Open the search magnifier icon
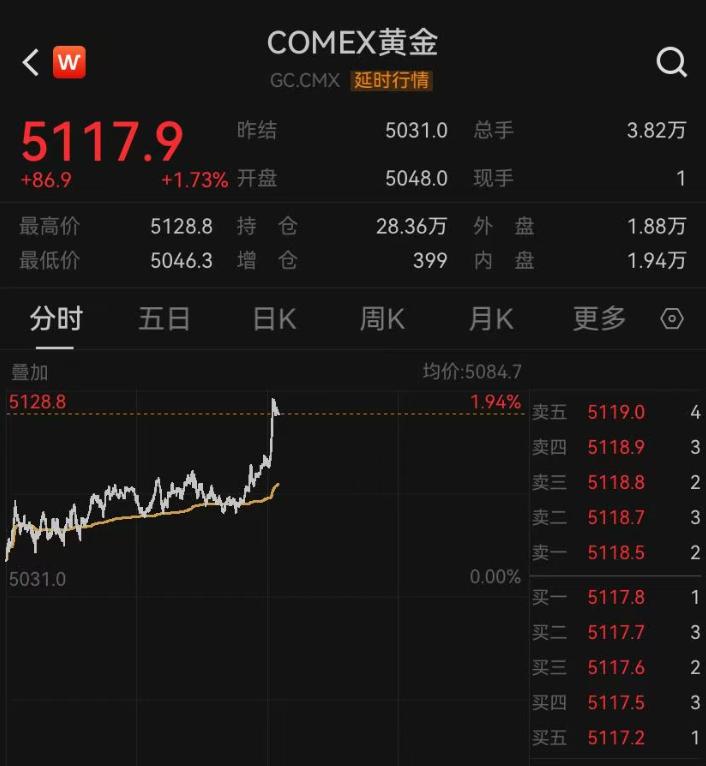This screenshot has height=766, width=706. [671, 63]
